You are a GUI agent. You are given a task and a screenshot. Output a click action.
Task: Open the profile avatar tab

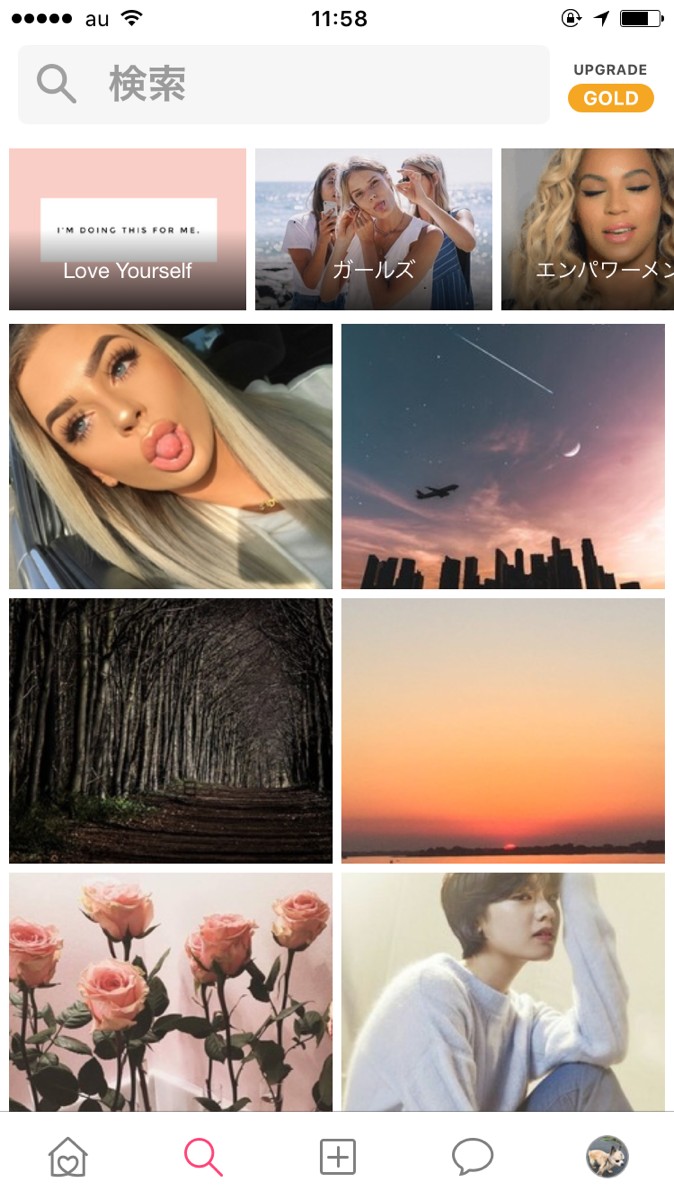(607, 1157)
